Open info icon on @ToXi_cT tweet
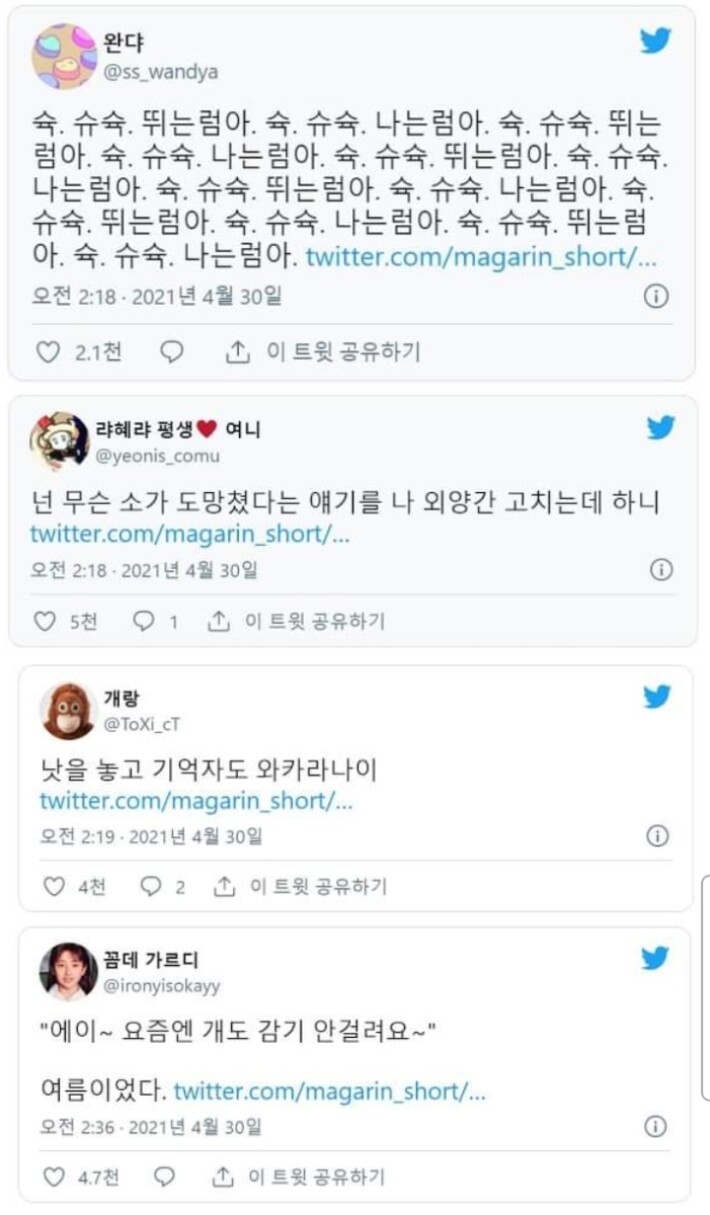The width and height of the screenshot is (710, 1215). 657,836
